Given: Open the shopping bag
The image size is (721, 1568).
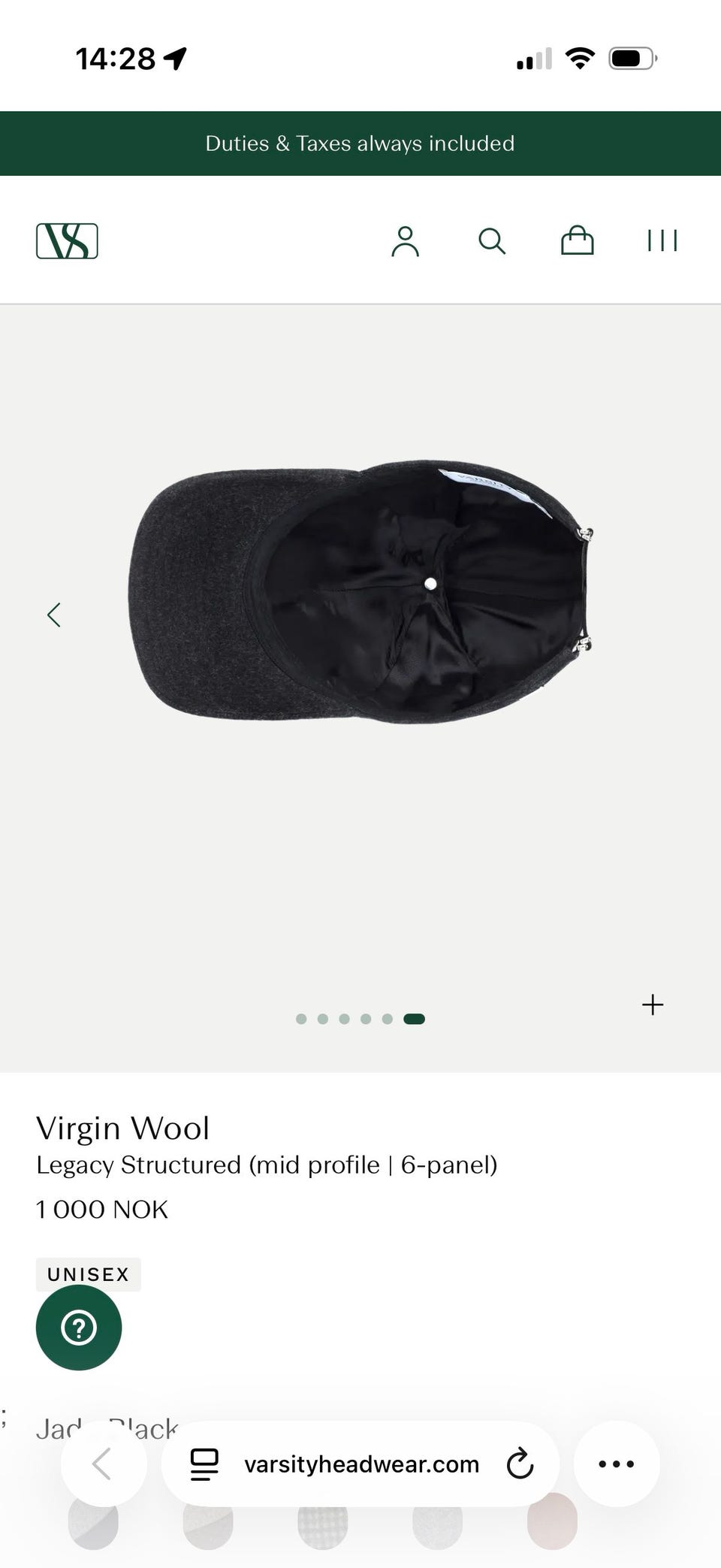Looking at the screenshot, I should pos(578,240).
